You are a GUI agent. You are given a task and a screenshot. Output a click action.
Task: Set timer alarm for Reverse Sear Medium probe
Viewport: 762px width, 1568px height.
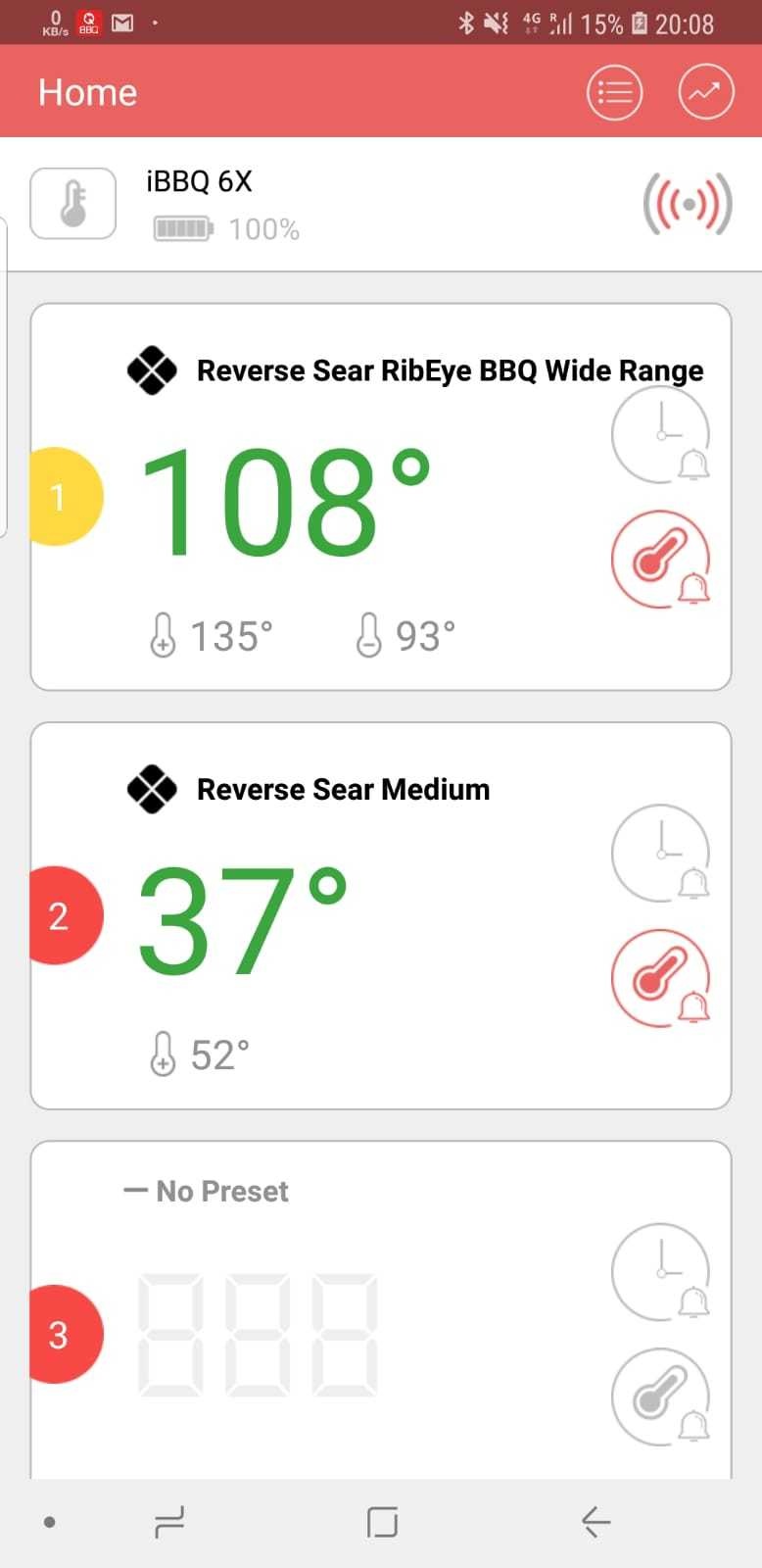660,853
